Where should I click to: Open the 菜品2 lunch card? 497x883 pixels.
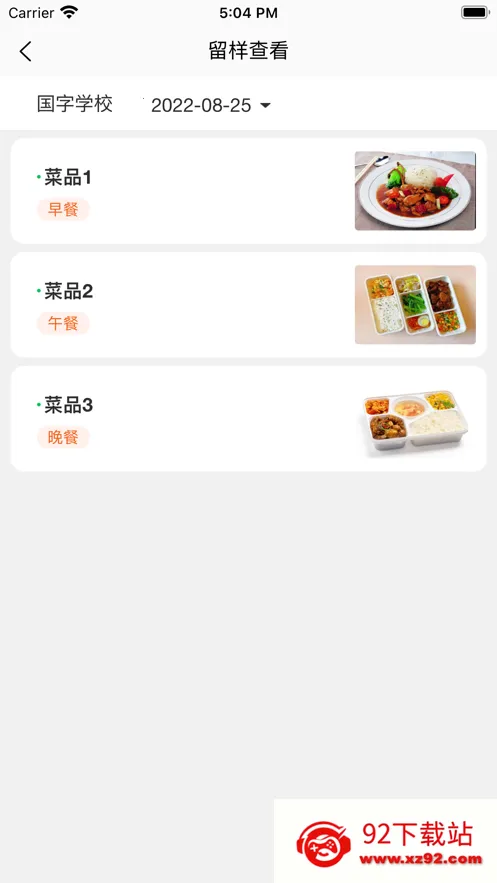coord(248,305)
